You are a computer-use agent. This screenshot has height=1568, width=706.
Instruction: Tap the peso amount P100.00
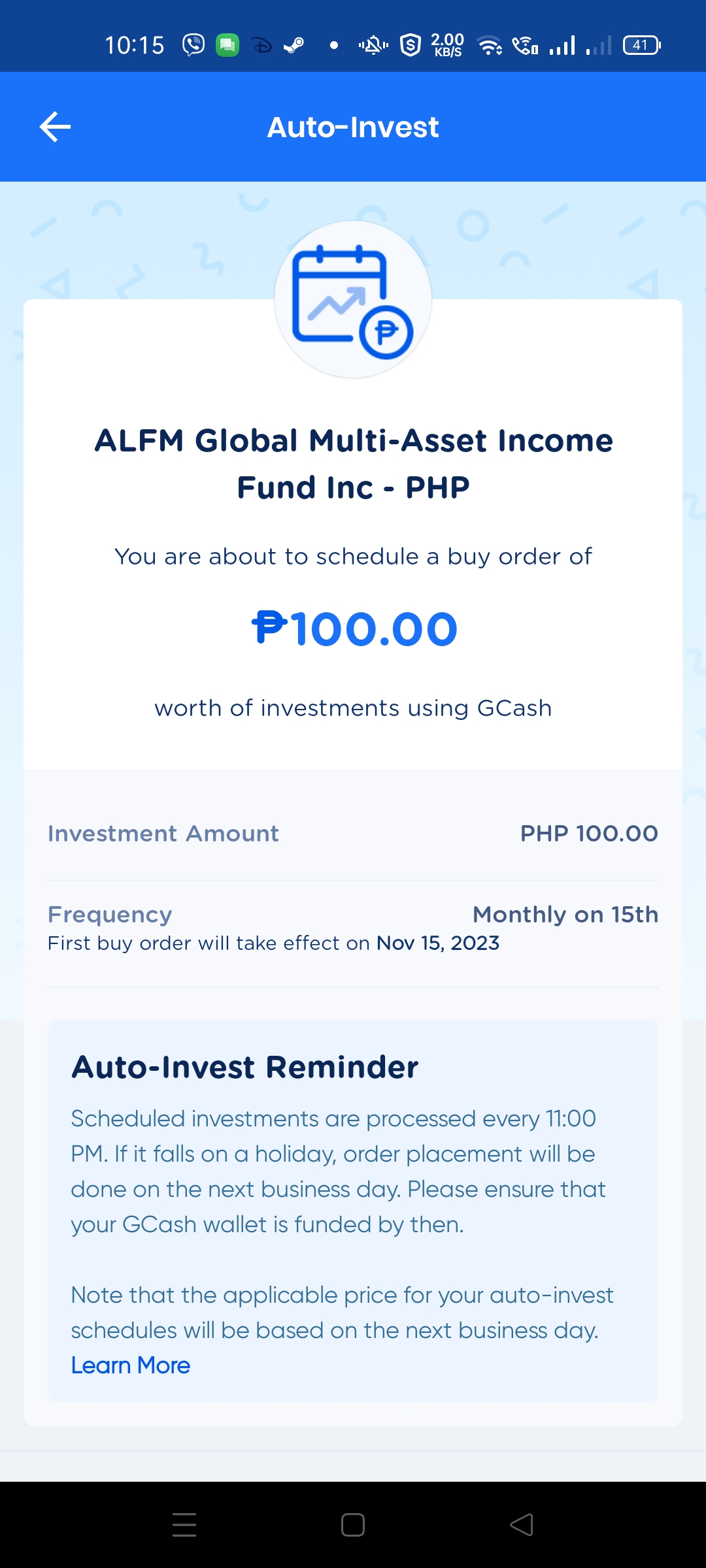pos(353,629)
